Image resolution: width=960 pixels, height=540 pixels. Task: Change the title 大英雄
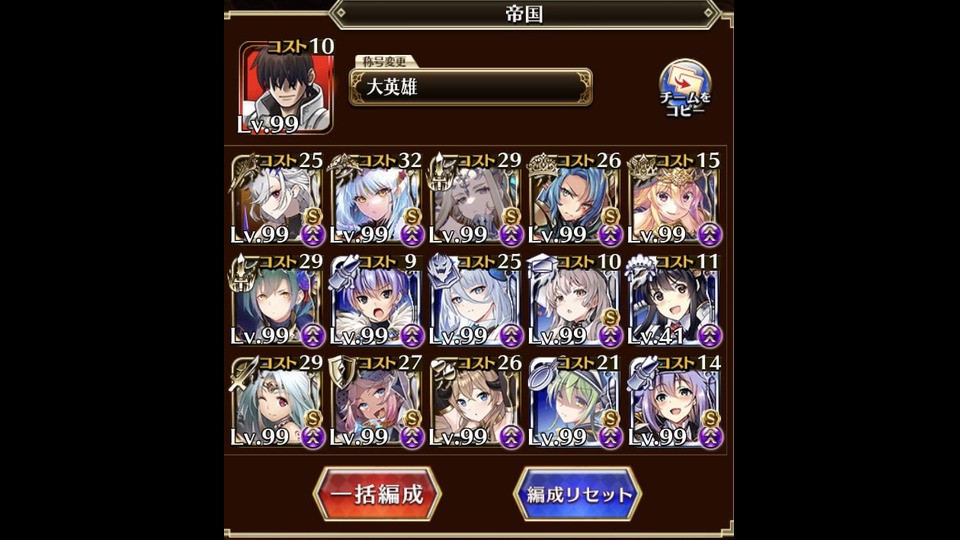470,87
